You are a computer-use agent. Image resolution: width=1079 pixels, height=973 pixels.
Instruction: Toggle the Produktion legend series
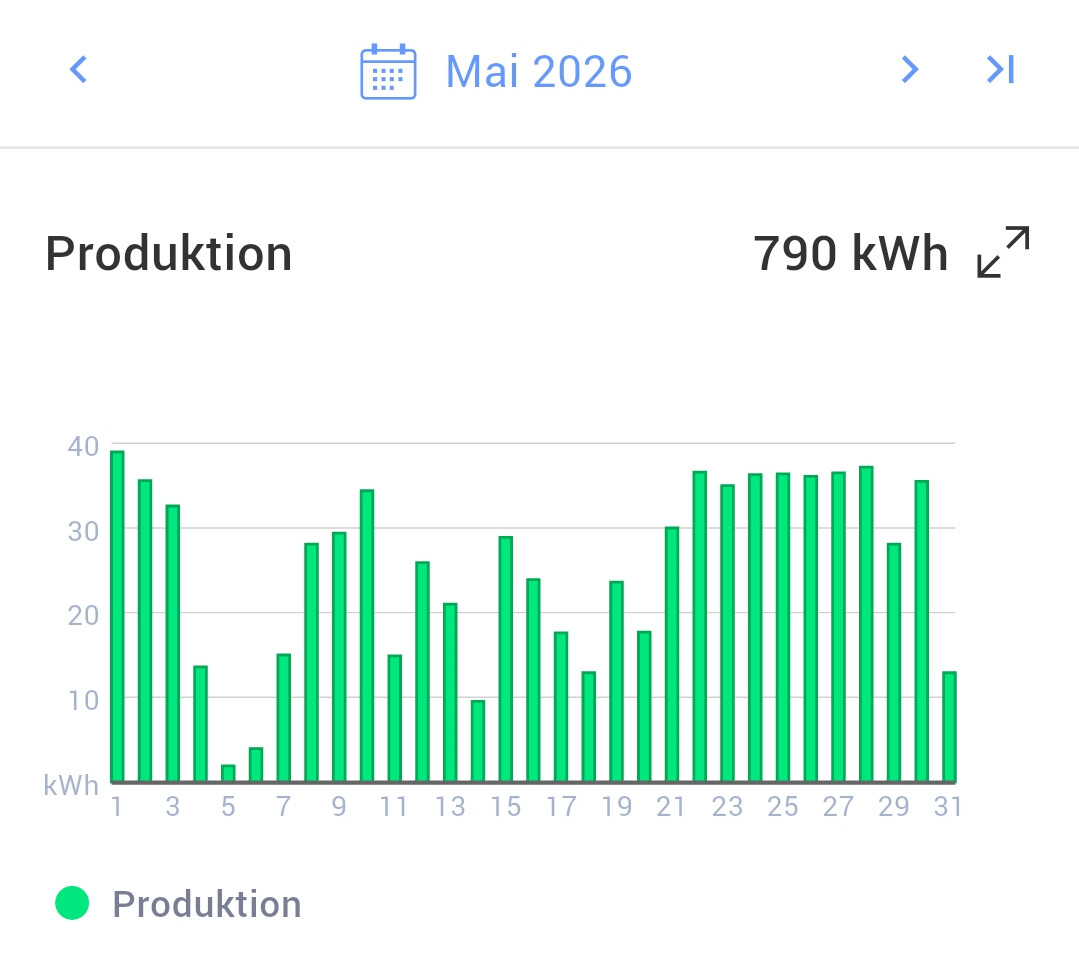pyautogui.click(x=179, y=904)
